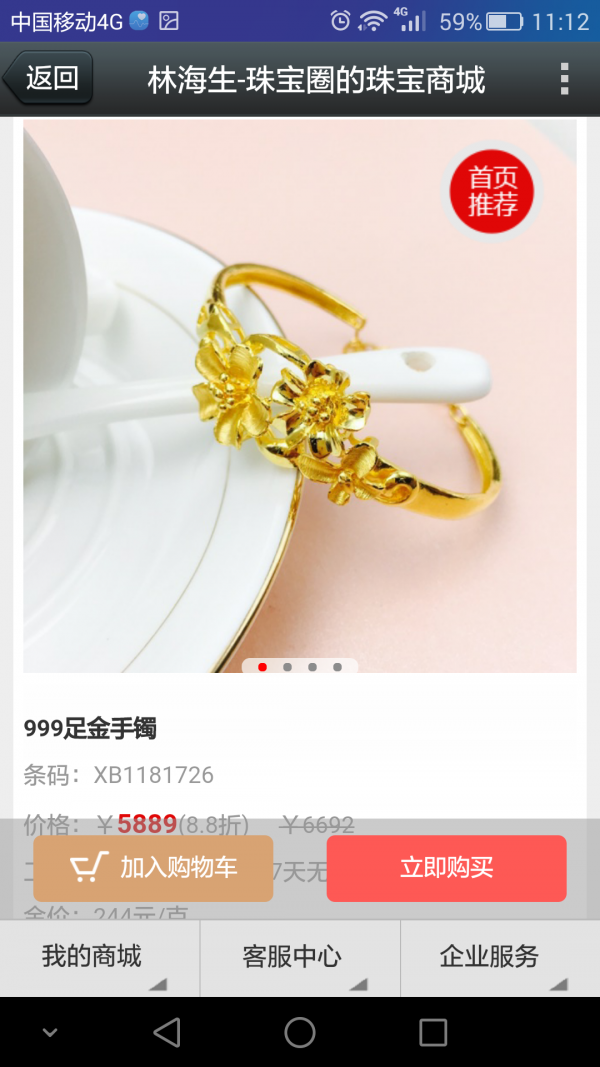Open the recent apps overview
The height and width of the screenshot is (1067, 600).
(x=432, y=1032)
